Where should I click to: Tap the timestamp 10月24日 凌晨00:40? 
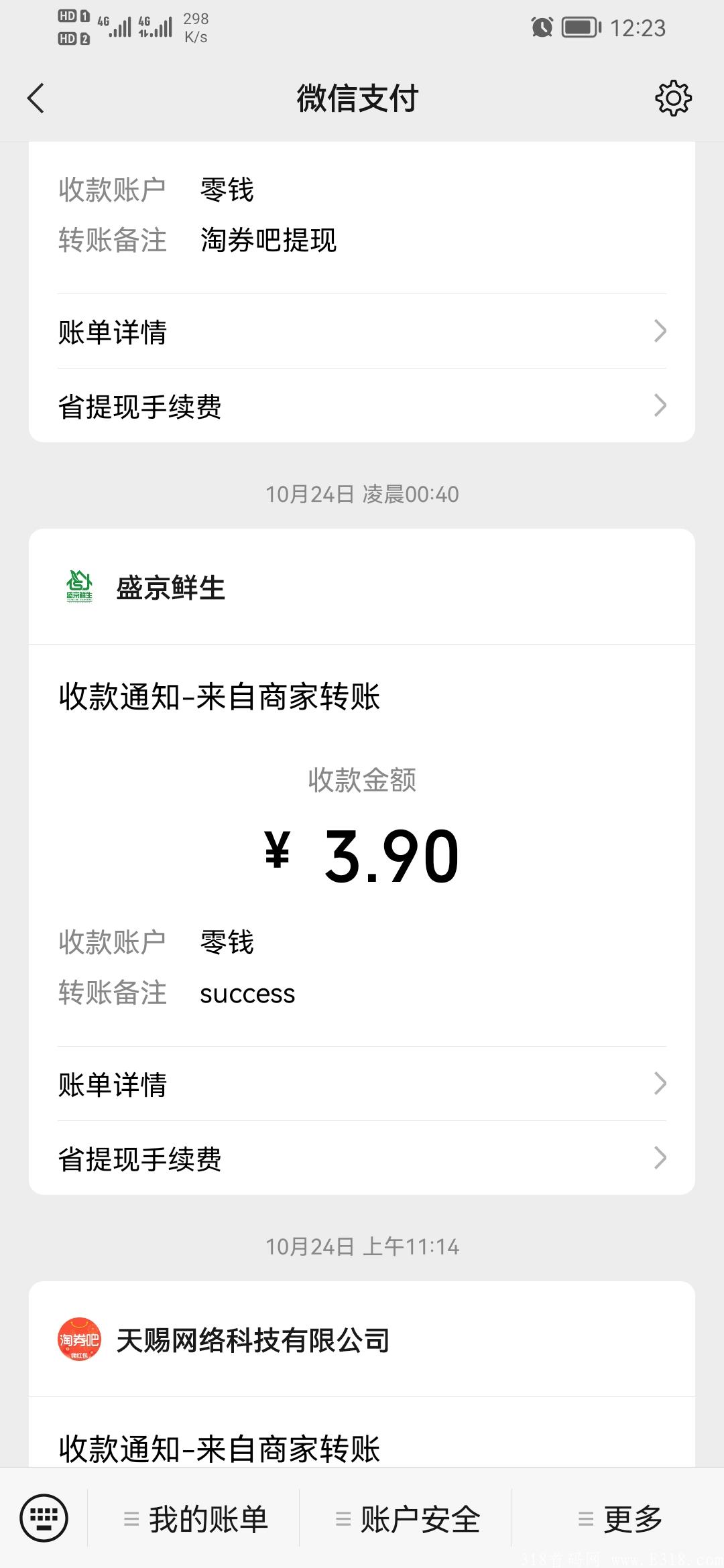[362, 495]
